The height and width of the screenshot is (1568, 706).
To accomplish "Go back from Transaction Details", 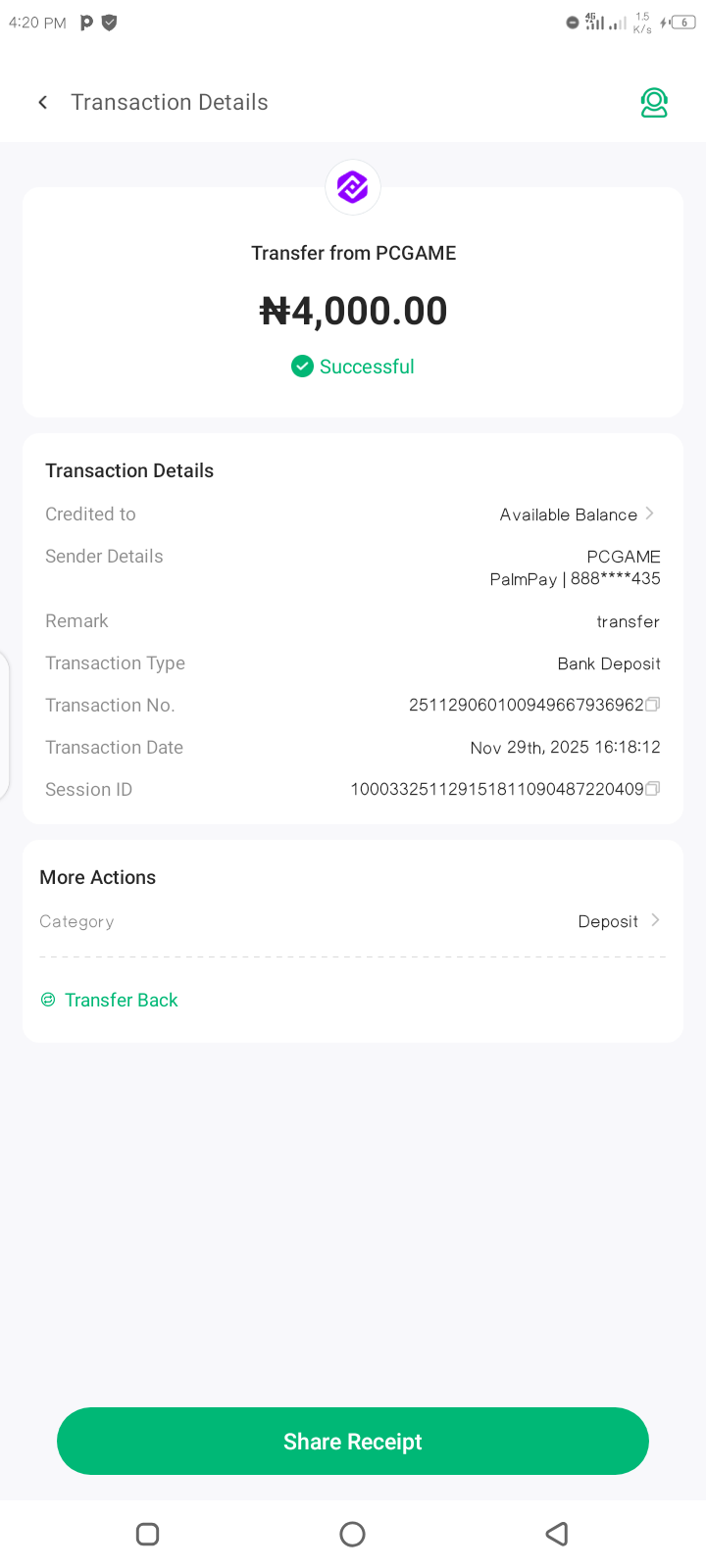I will (x=43, y=102).
